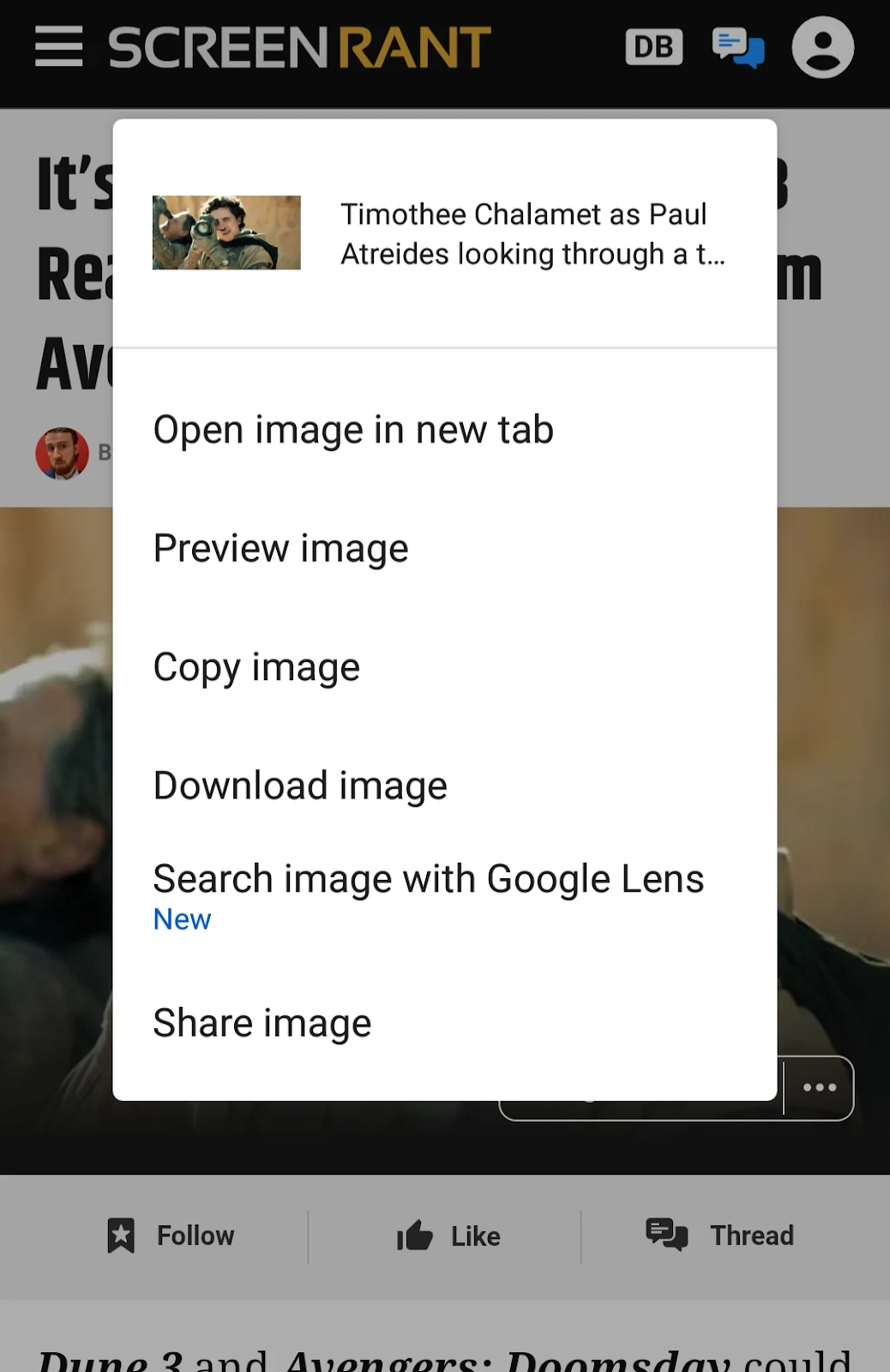
Task: Open the hamburger menu
Action: click(x=58, y=46)
